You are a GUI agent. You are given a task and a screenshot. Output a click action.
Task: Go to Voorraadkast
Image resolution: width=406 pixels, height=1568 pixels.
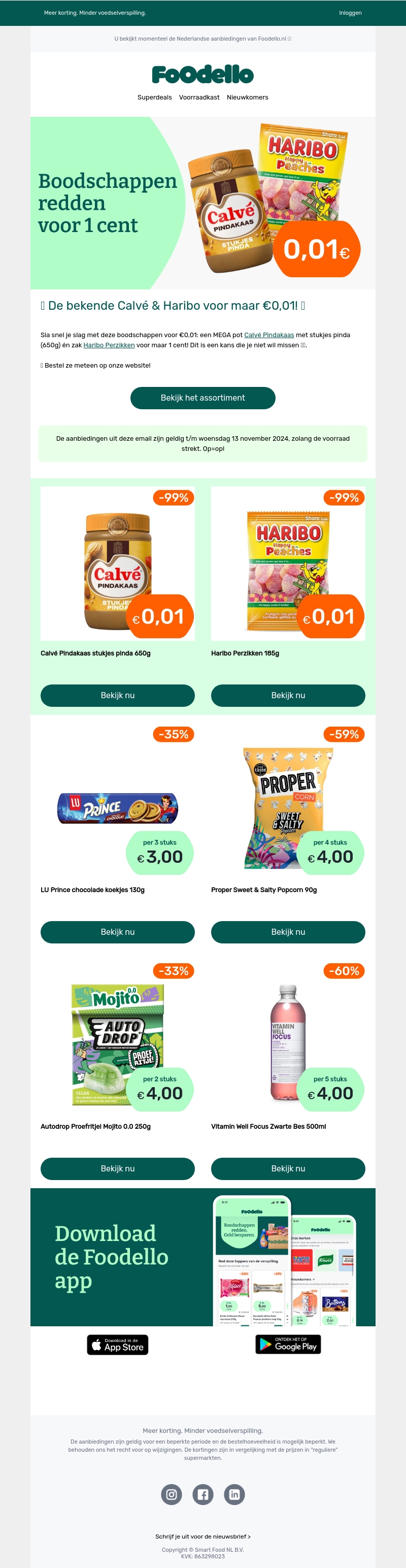(199, 97)
